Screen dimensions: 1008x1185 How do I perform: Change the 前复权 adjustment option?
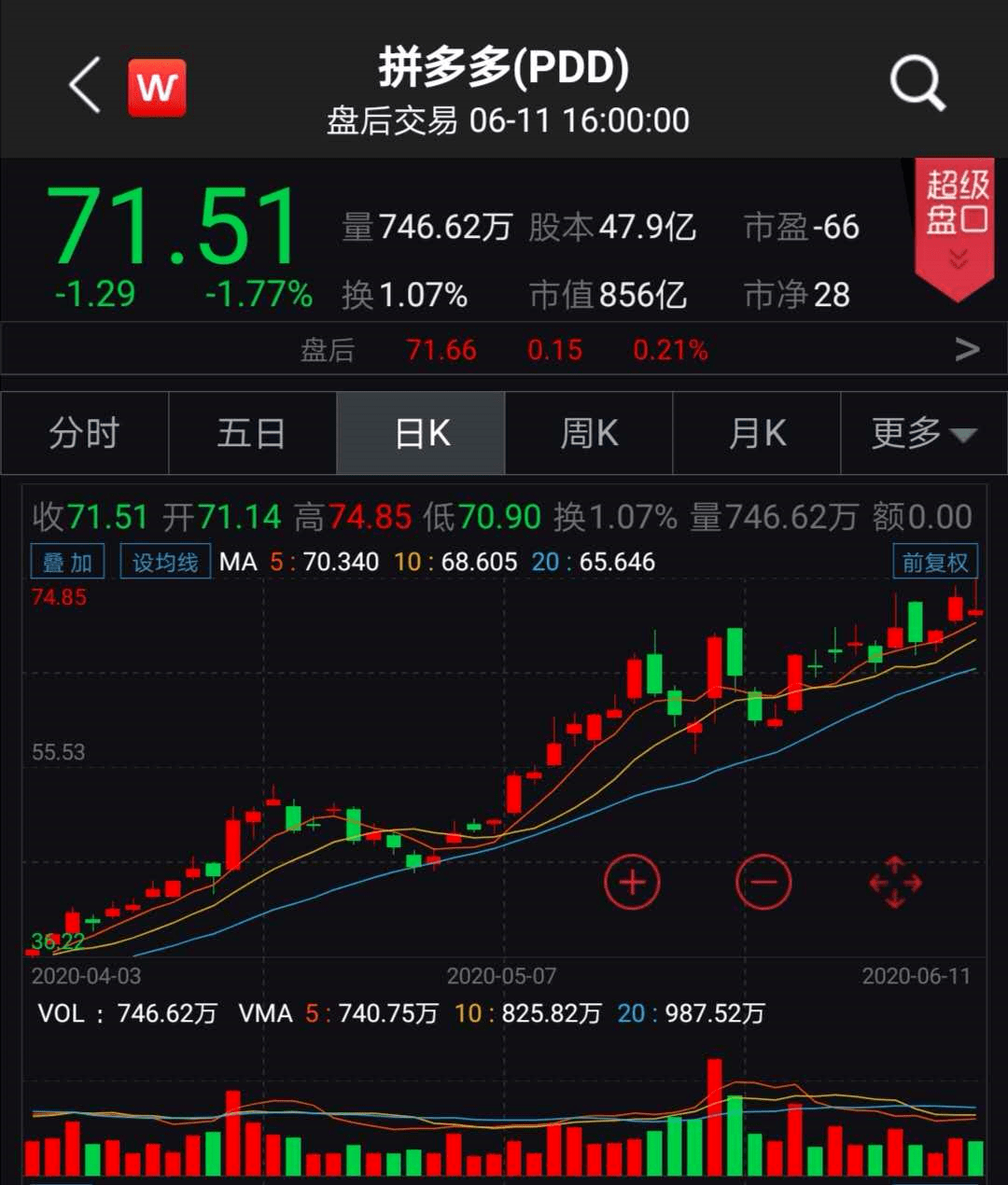pos(934,562)
